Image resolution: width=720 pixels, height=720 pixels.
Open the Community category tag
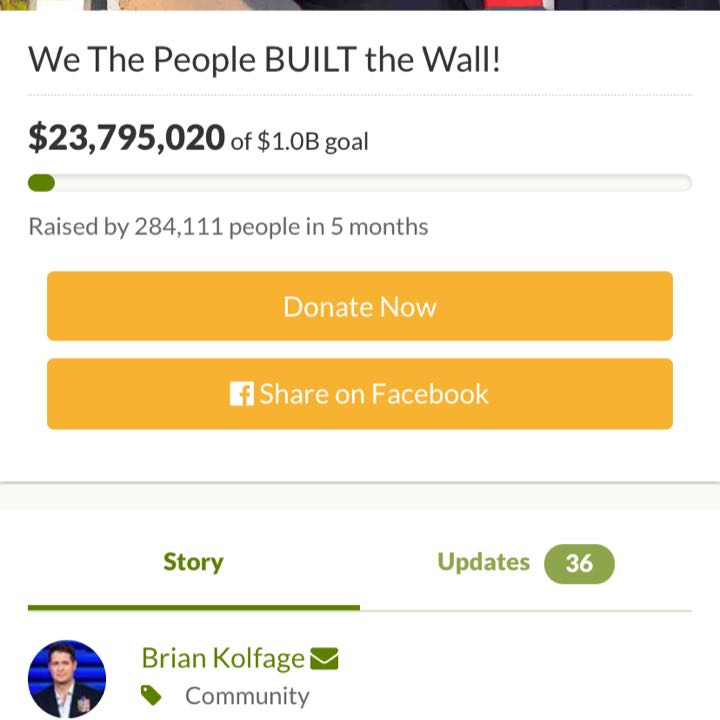(x=246, y=696)
